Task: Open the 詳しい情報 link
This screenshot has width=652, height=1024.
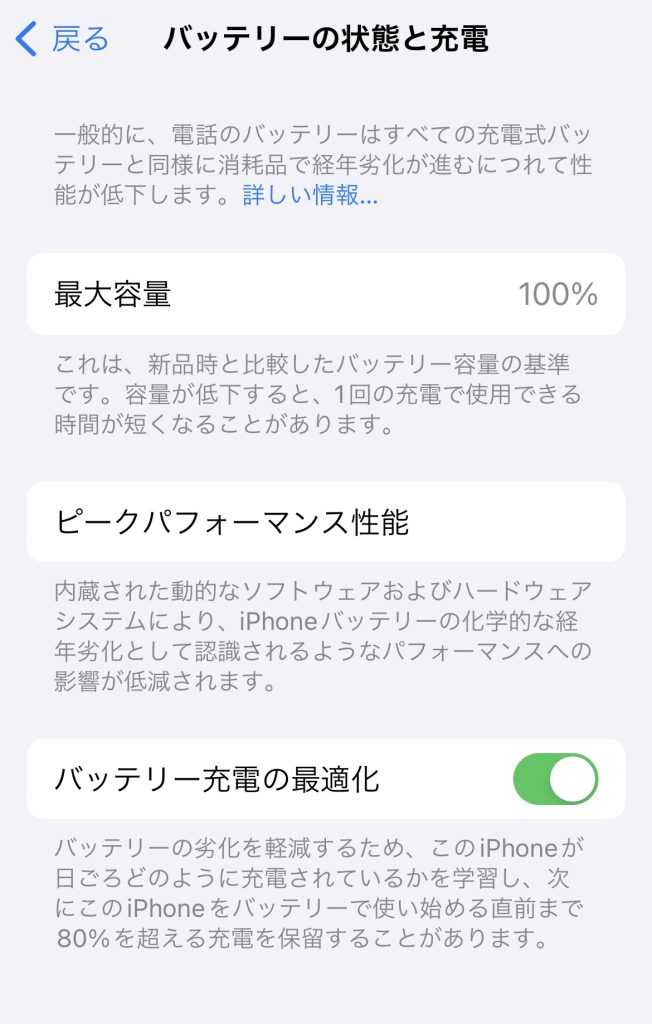Action: [x=310, y=195]
